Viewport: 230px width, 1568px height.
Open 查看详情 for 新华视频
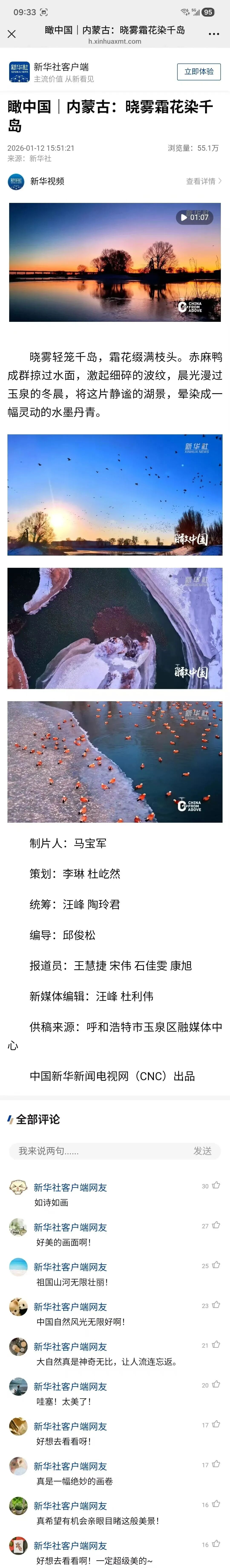(x=203, y=181)
